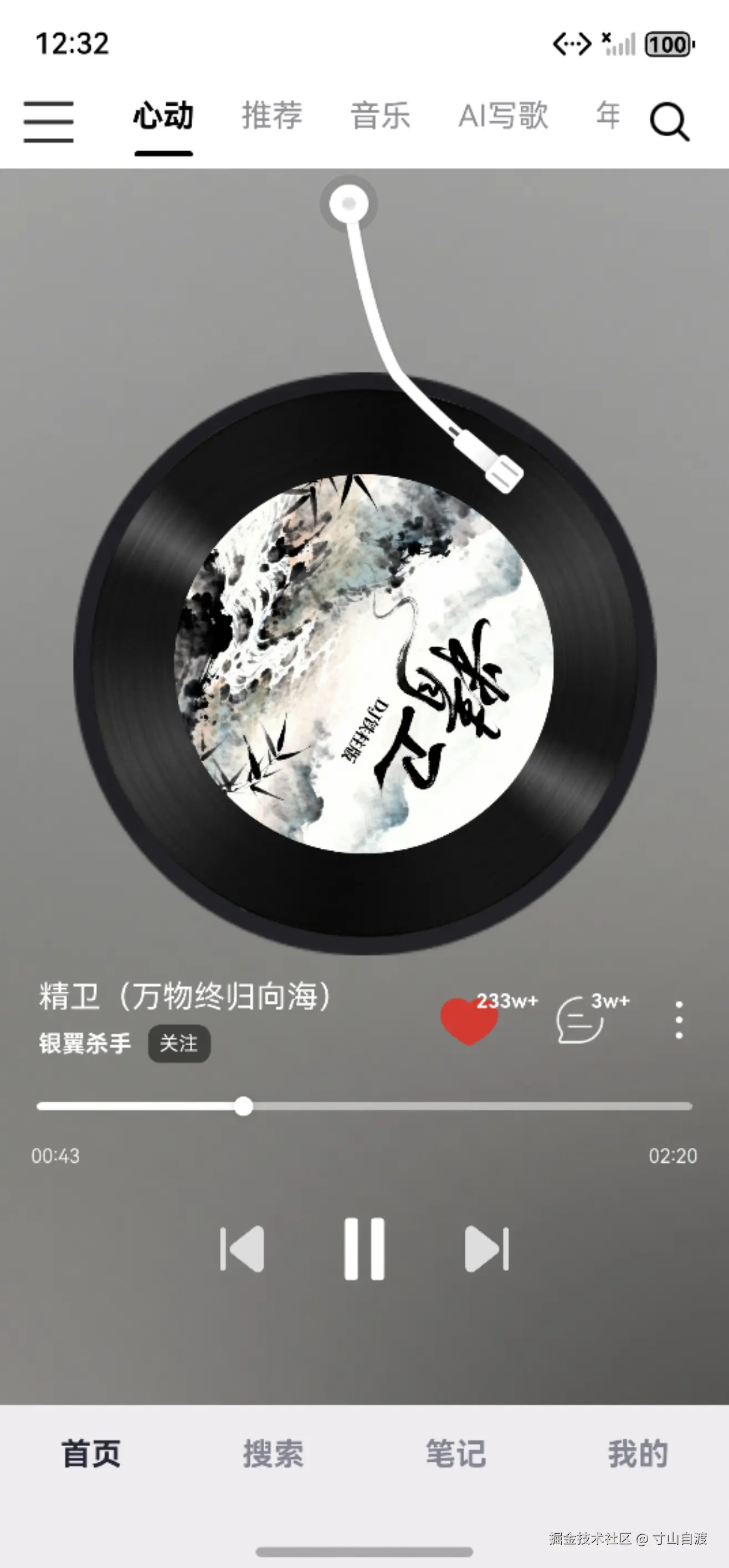The width and height of the screenshot is (729, 1568).
Task: Follow 银翼杀手 with the 关注 button
Action: coord(179,1043)
